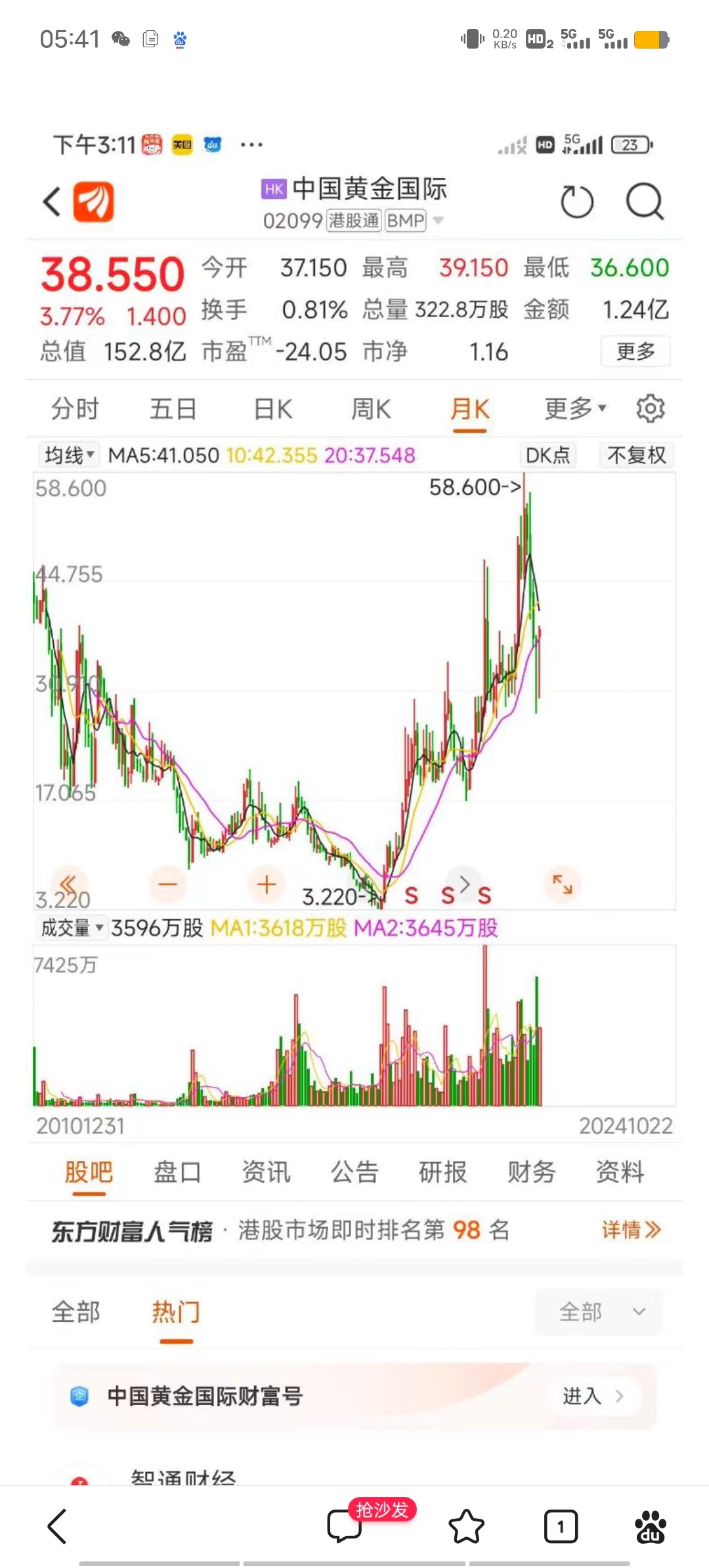Go to Baidu home via paw icon
This screenshot has width=709, height=1568.
[x=650, y=1526]
